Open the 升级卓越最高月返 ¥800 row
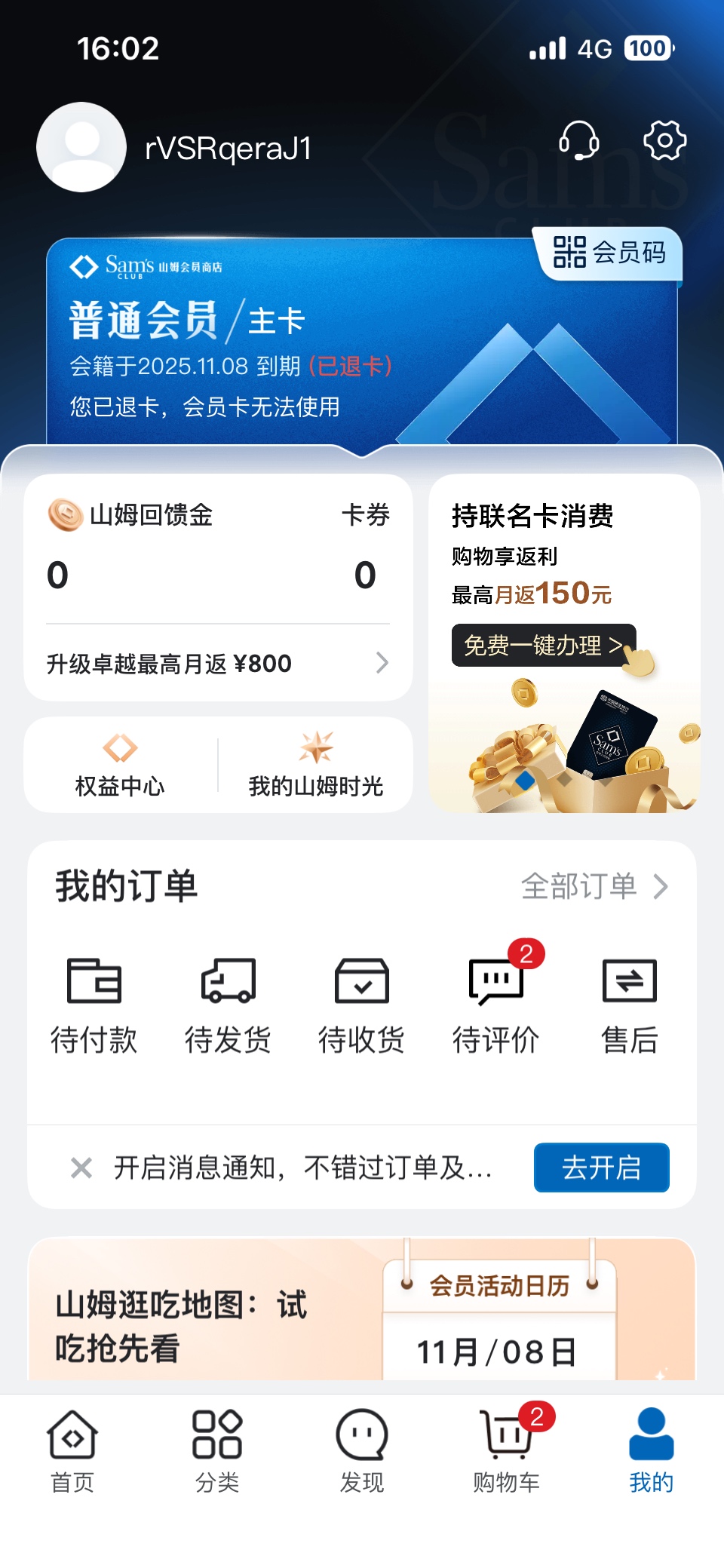 [x=218, y=664]
